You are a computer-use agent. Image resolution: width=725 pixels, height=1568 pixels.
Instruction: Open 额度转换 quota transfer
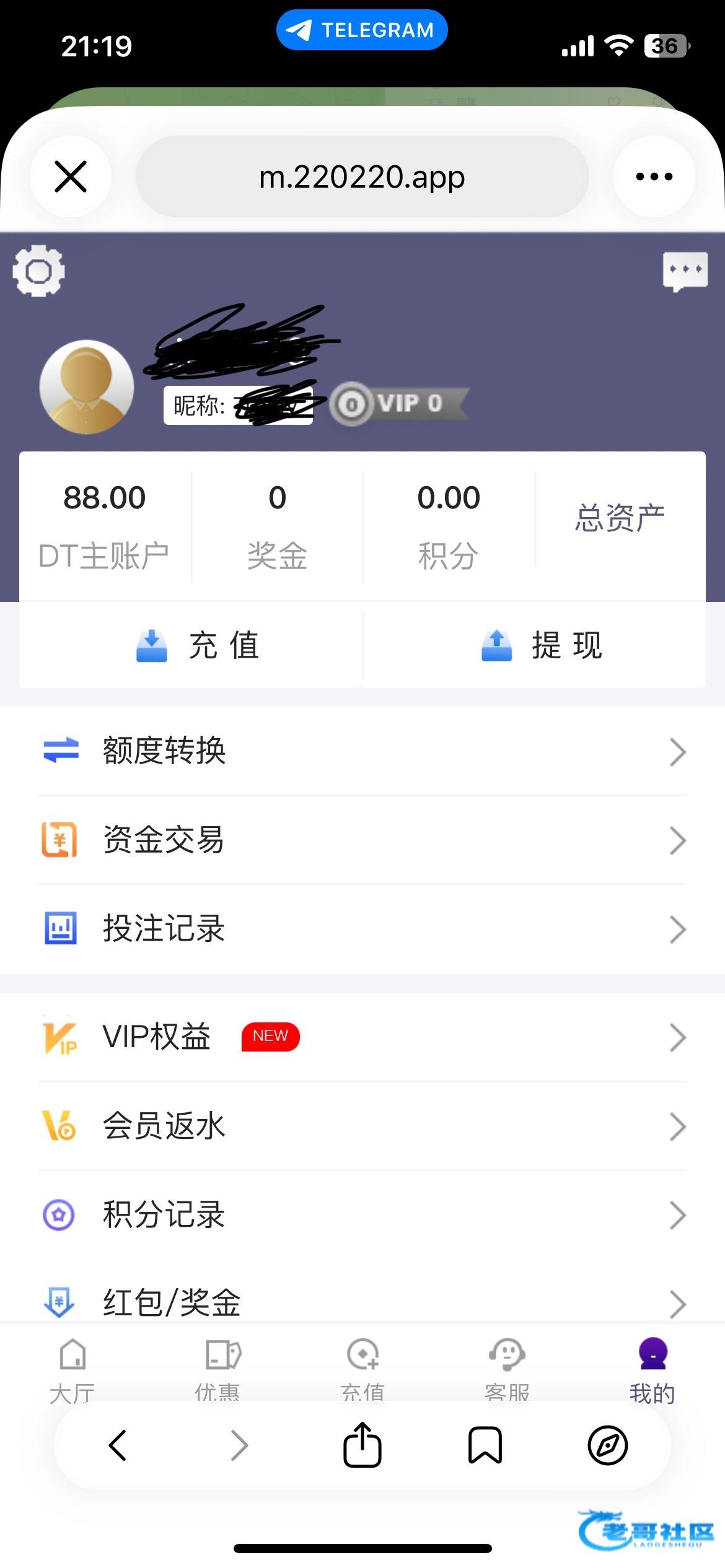[x=362, y=751]
